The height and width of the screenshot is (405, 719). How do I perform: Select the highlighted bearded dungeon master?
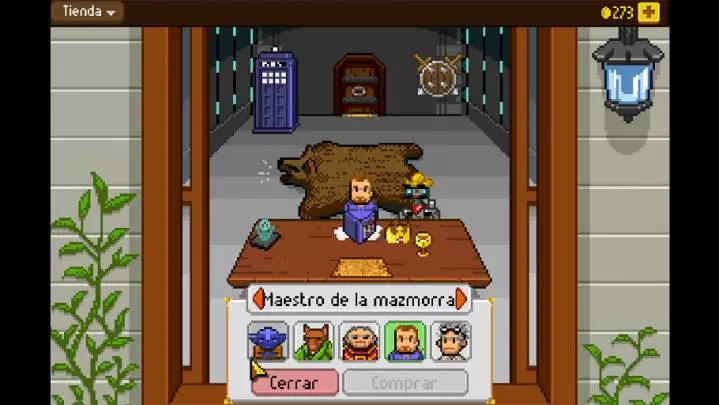[x=405, y=341]
